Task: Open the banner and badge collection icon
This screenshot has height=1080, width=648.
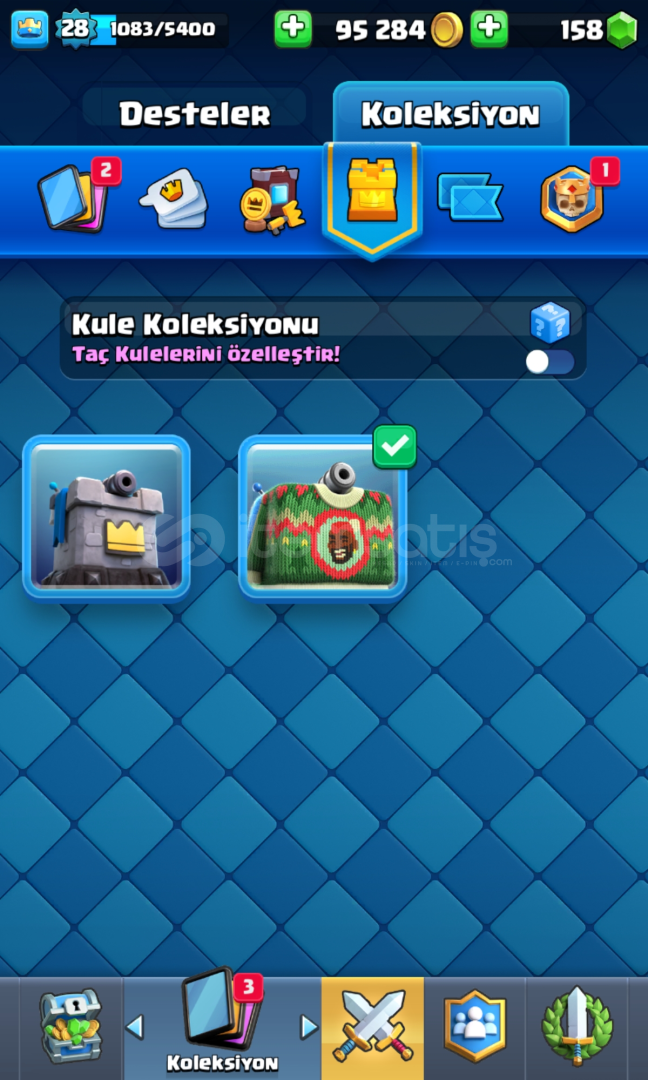Action: point(273,200)
